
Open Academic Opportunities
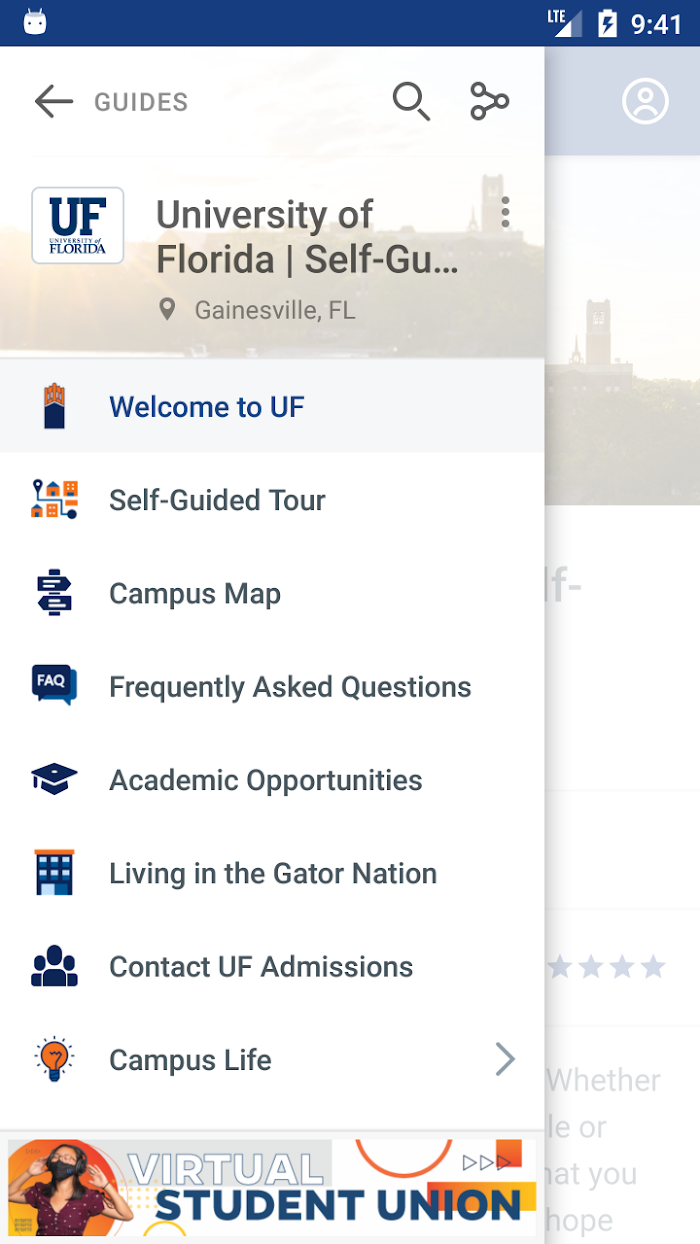tap(272, 780)
